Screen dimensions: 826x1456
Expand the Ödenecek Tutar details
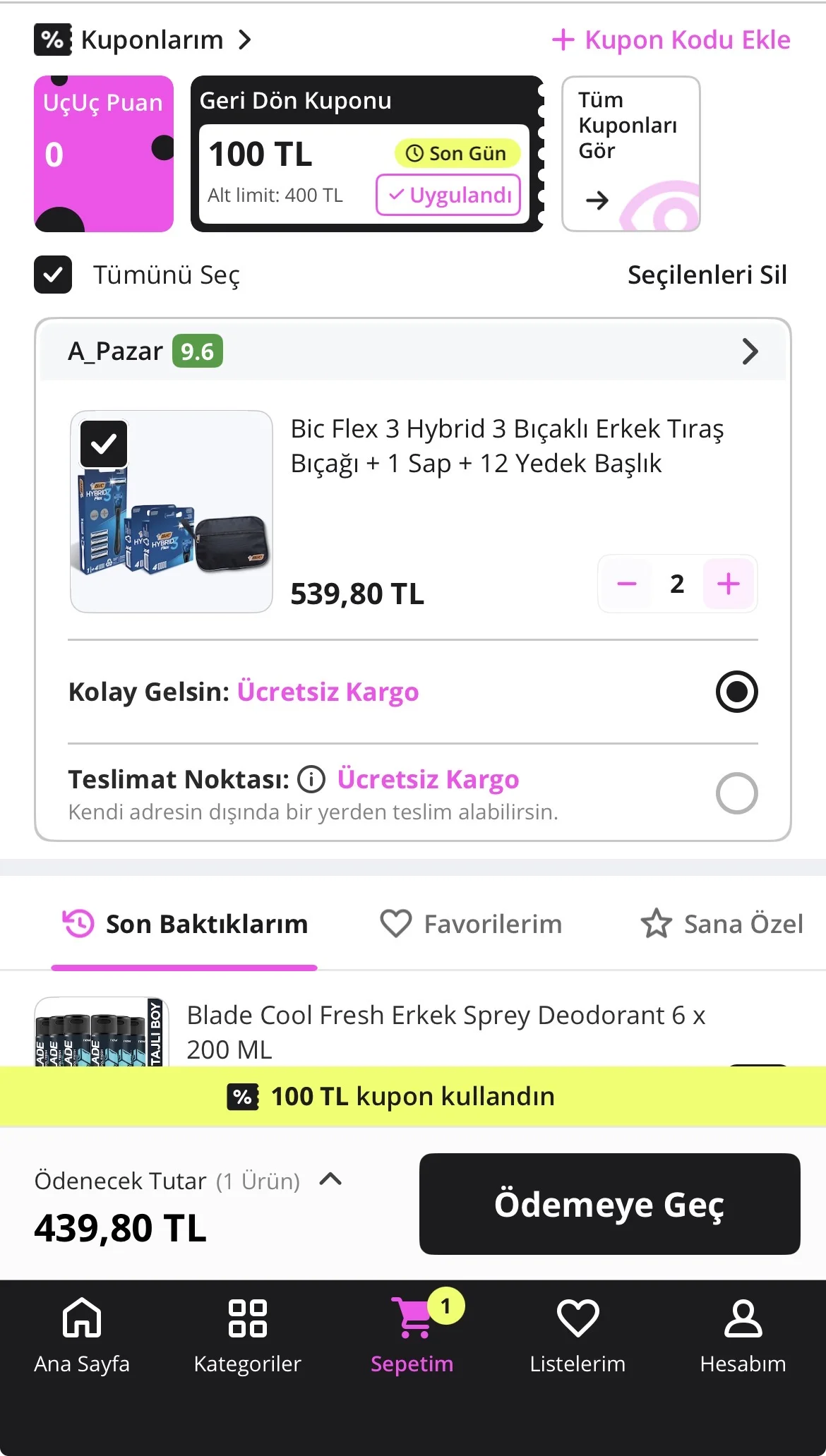click(330, 1179)
